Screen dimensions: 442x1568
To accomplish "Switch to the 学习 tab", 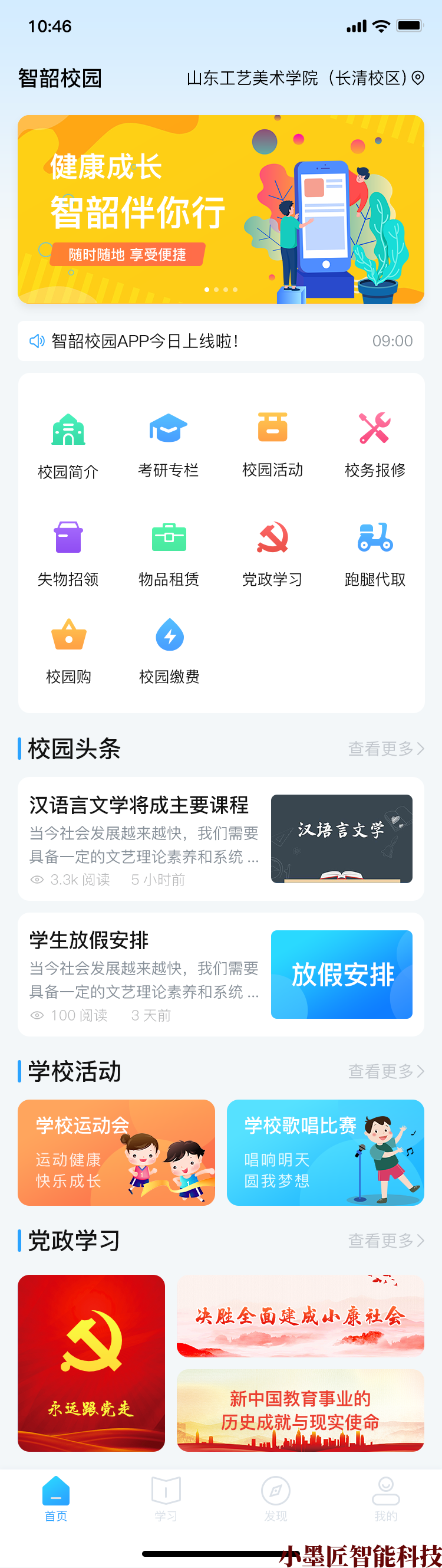I will pos(166,1498).
